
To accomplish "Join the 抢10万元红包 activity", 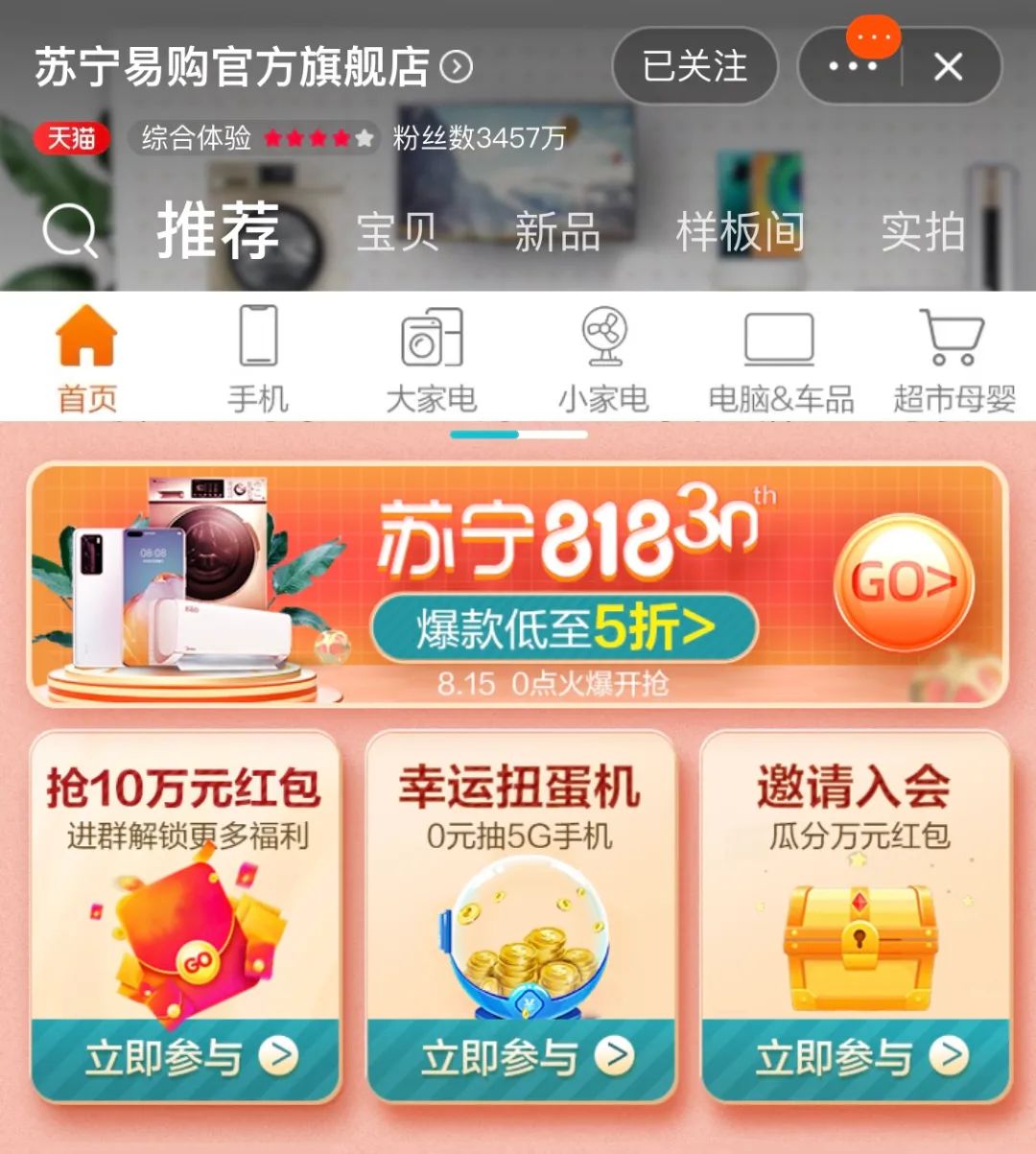I will click(186, 1057).
